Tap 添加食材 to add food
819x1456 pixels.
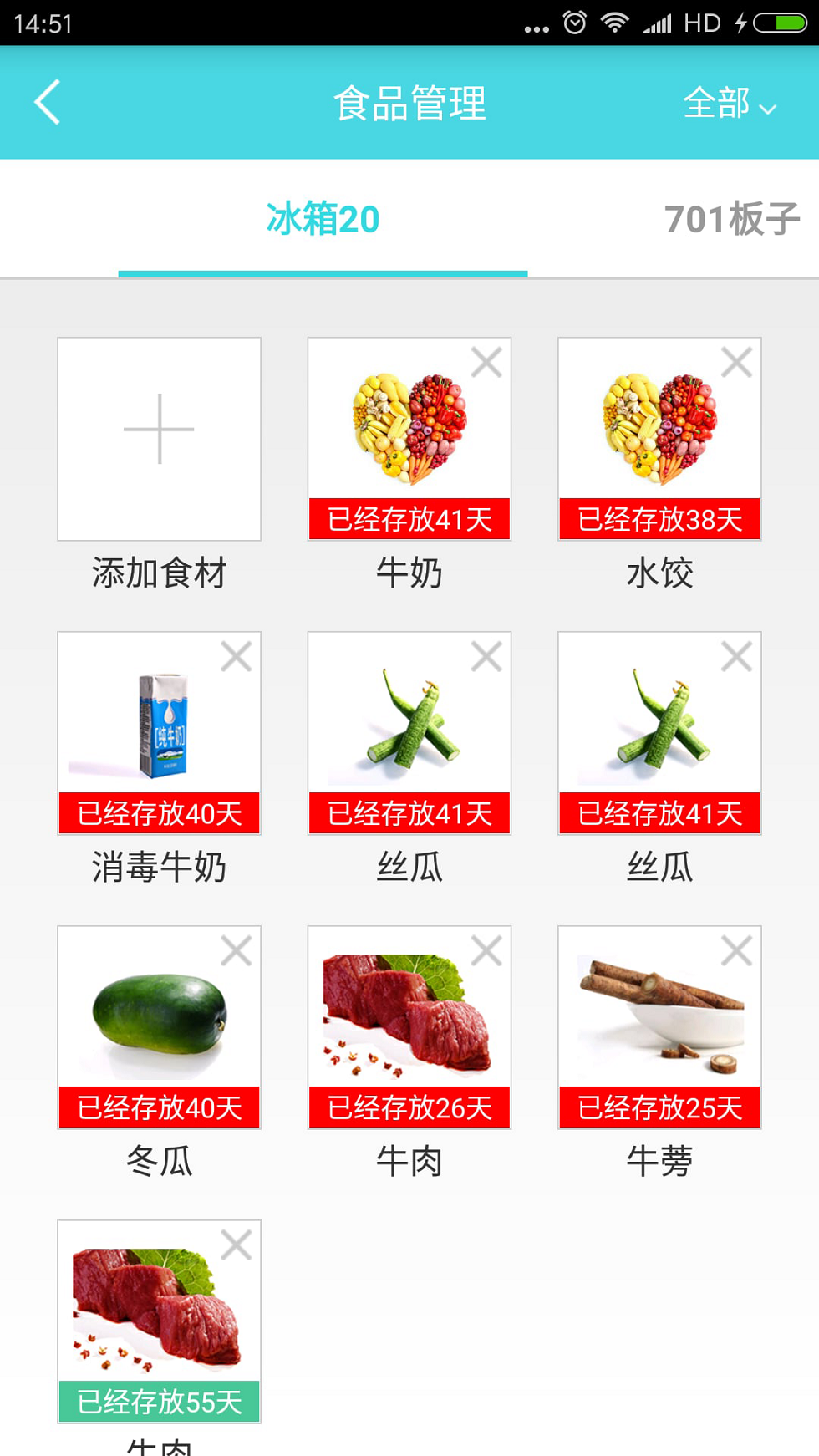pos(159,439)
